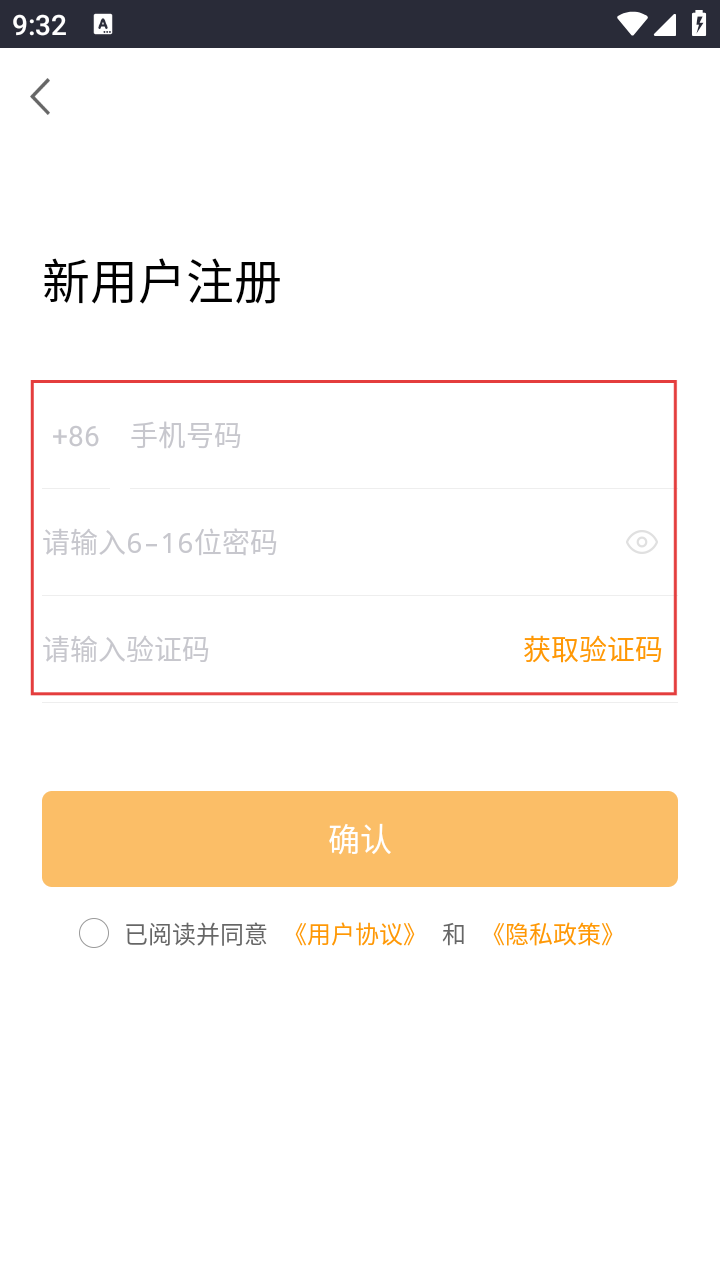Viewport: 720px width, 1280px height.
Task: Tap the 确认 confirm button
Action: (x=360, y=839)
